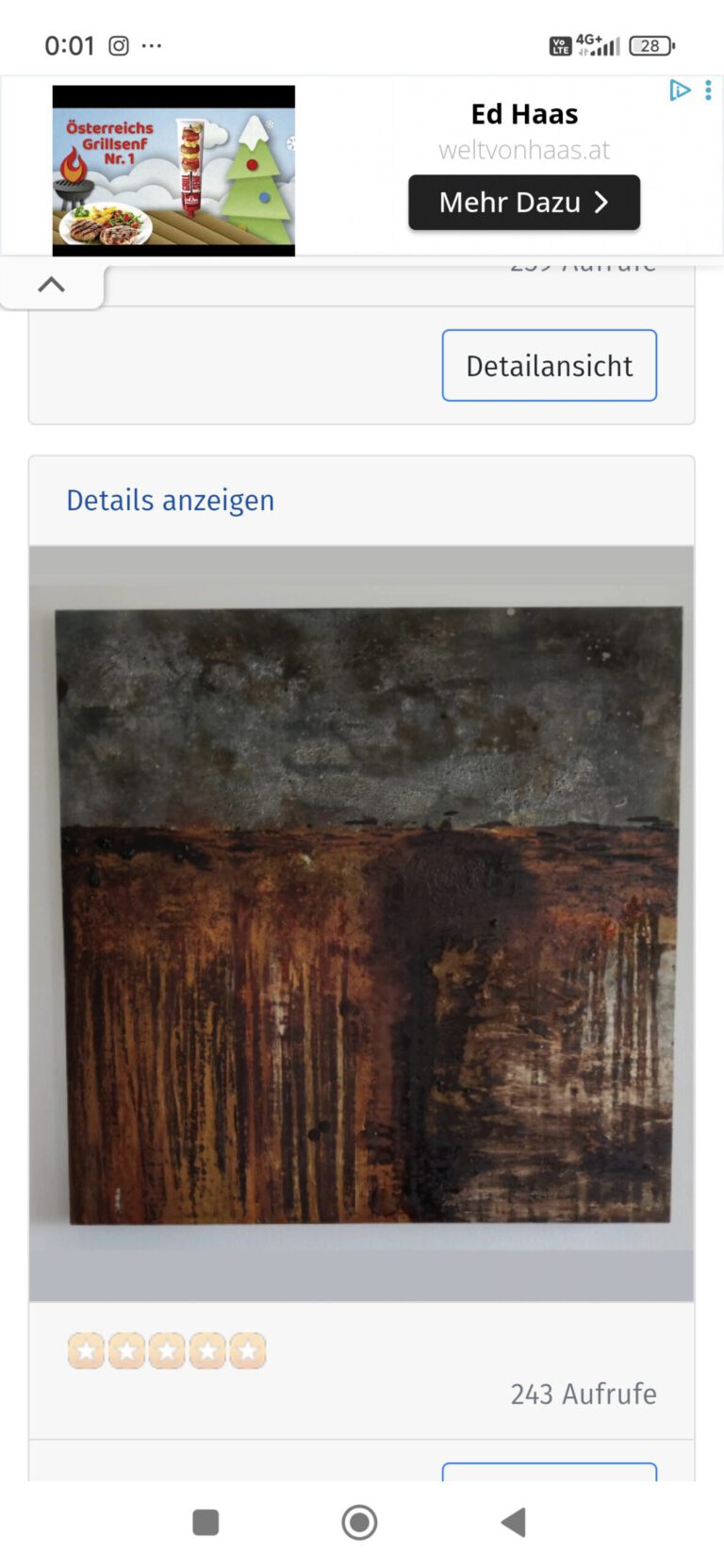Image resolution: width=724 pixels, height=1568 pixels.
Task: Open the overflow dots in the status bar
Action: 152,45
